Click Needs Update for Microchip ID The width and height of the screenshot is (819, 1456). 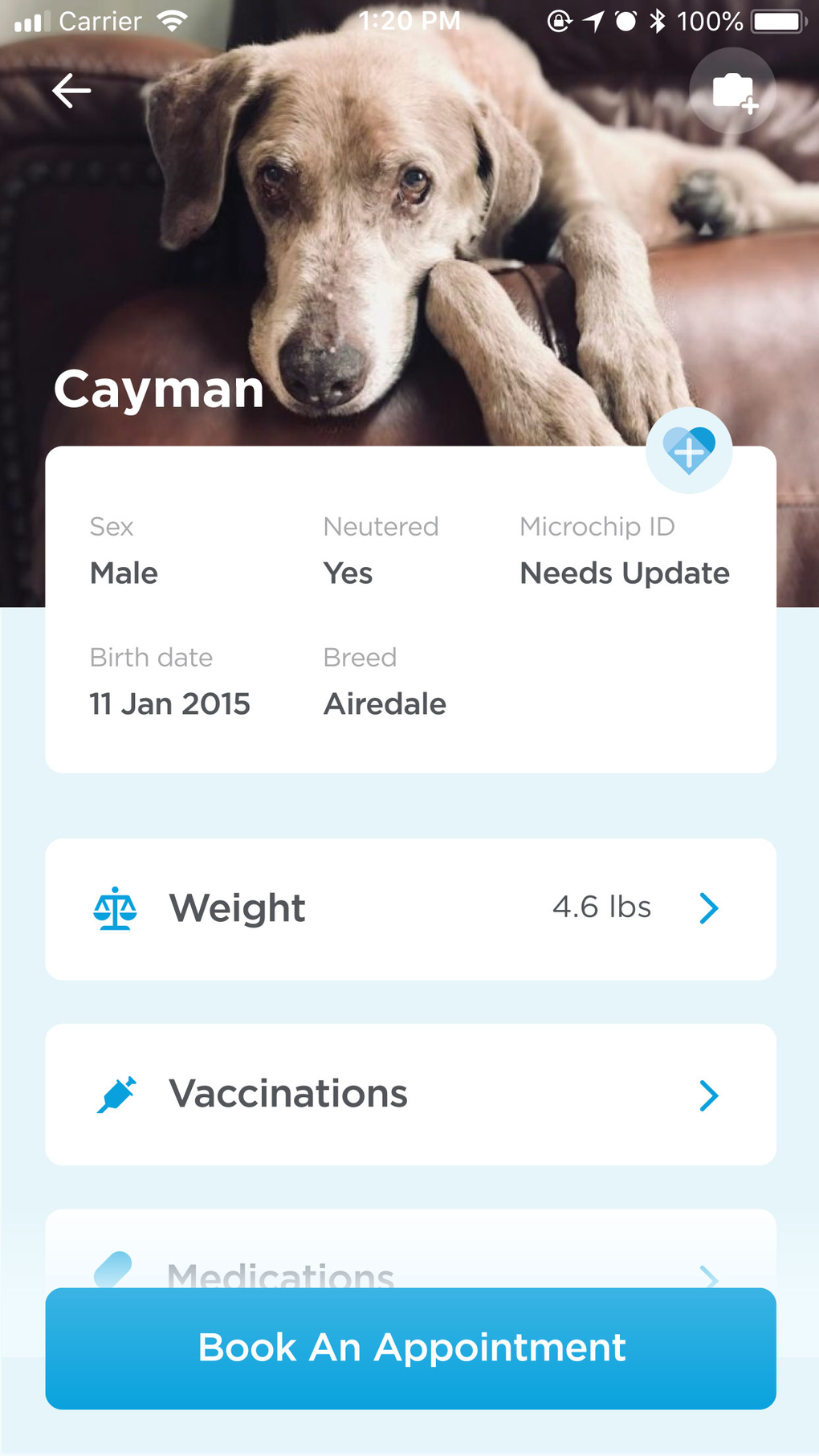pyautogui.click(x=624, y=573)
